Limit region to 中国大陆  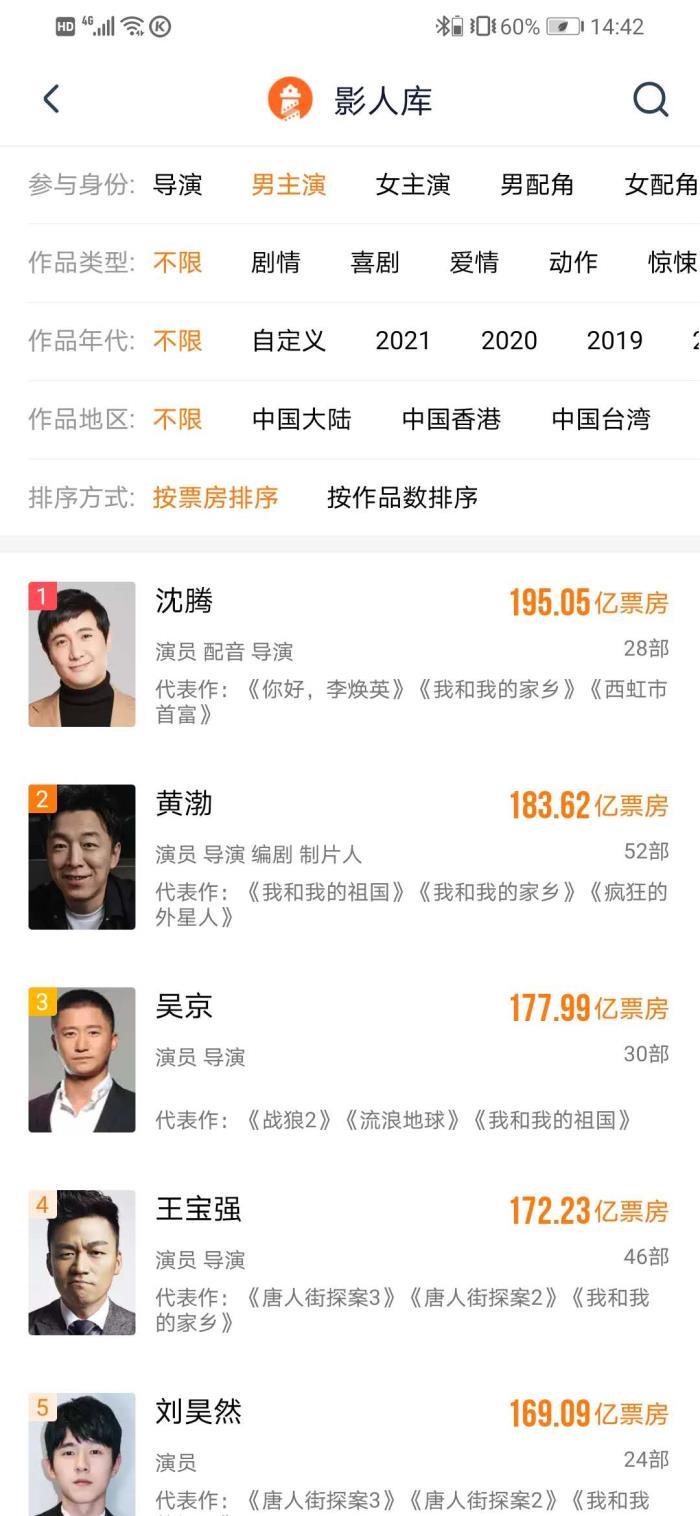pyautogui.click(x=301, y=419)
